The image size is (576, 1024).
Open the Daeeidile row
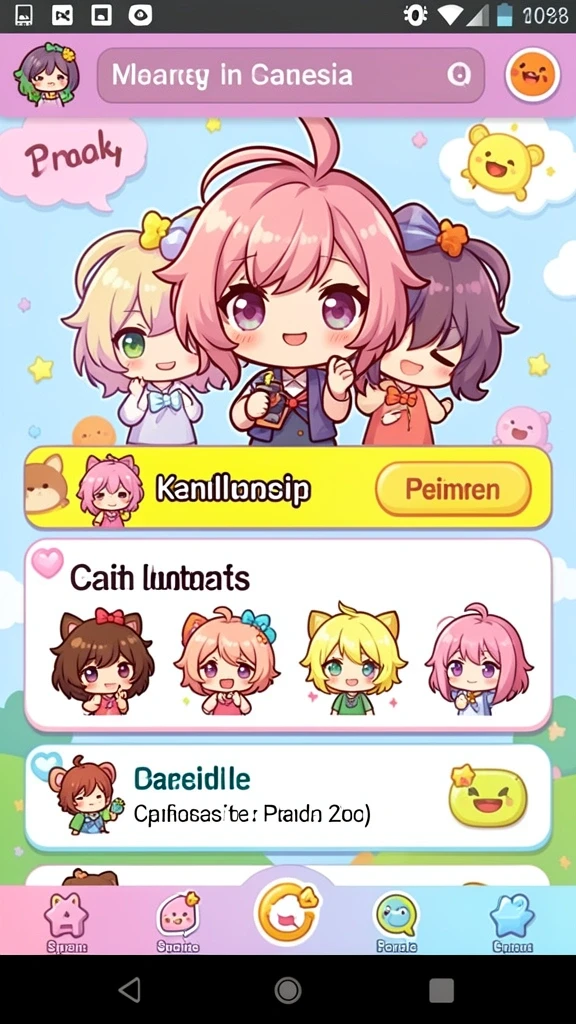(x=288, y=798)
